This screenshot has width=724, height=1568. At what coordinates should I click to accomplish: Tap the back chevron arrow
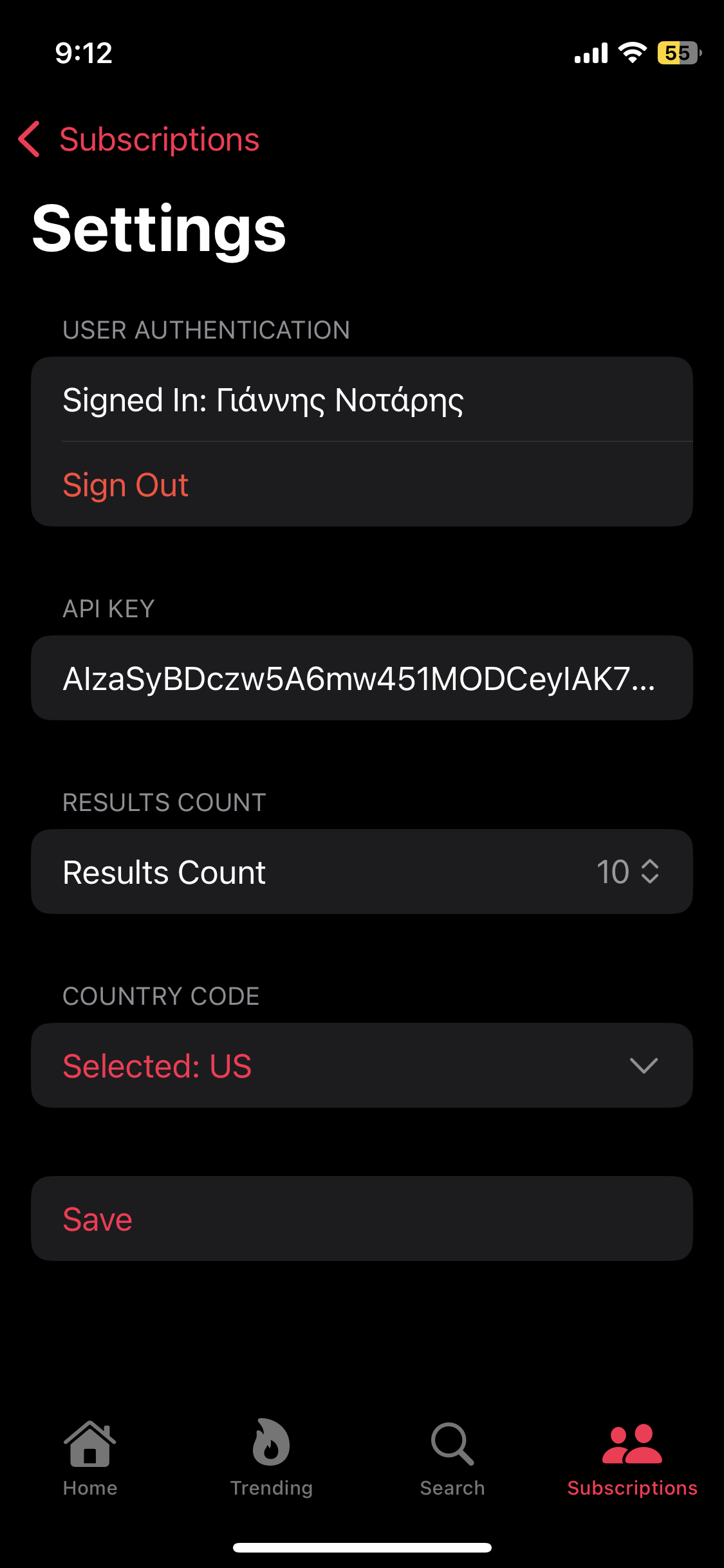(x=30, y=139)
